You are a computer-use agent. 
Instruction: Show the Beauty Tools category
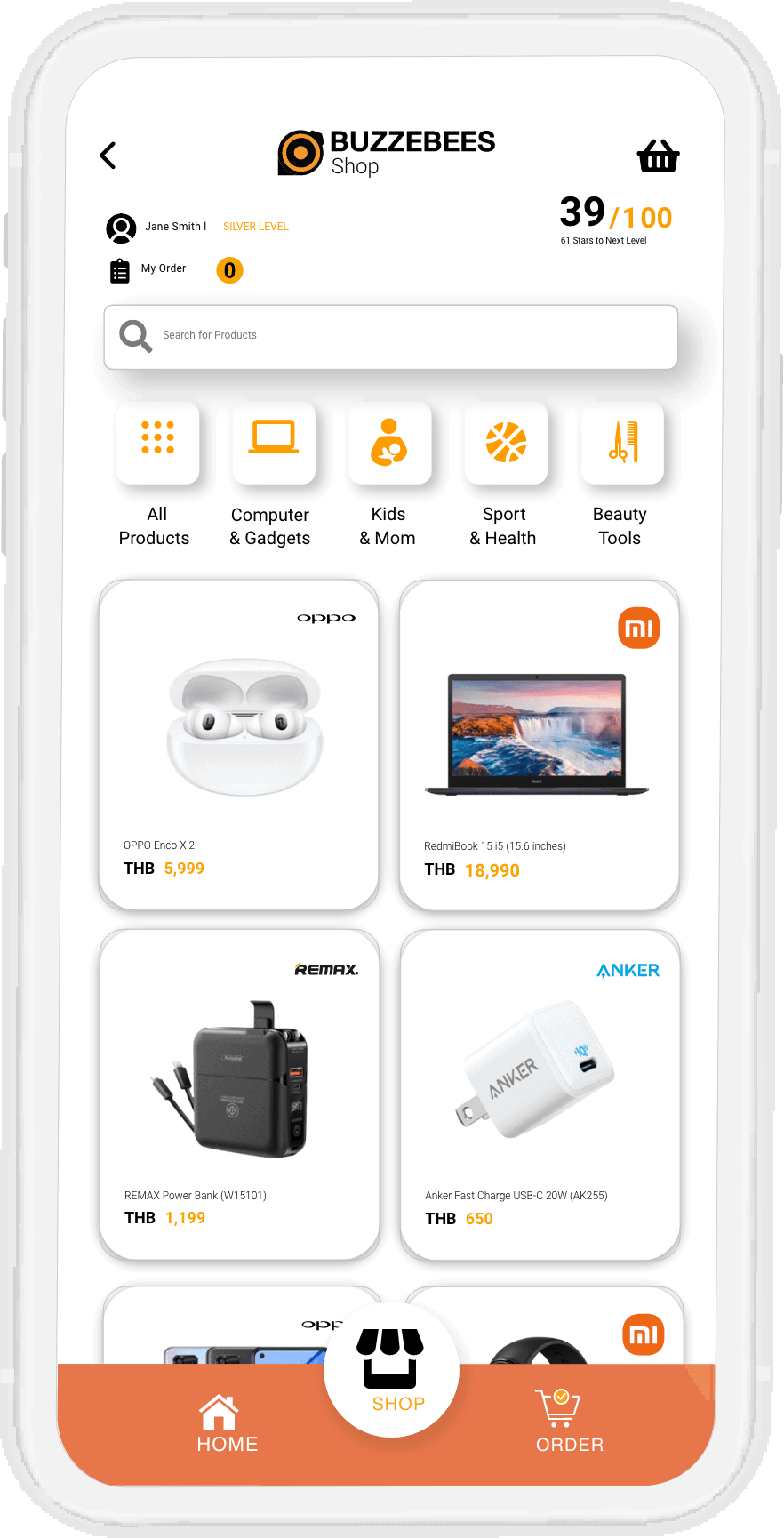pos(621,445)
